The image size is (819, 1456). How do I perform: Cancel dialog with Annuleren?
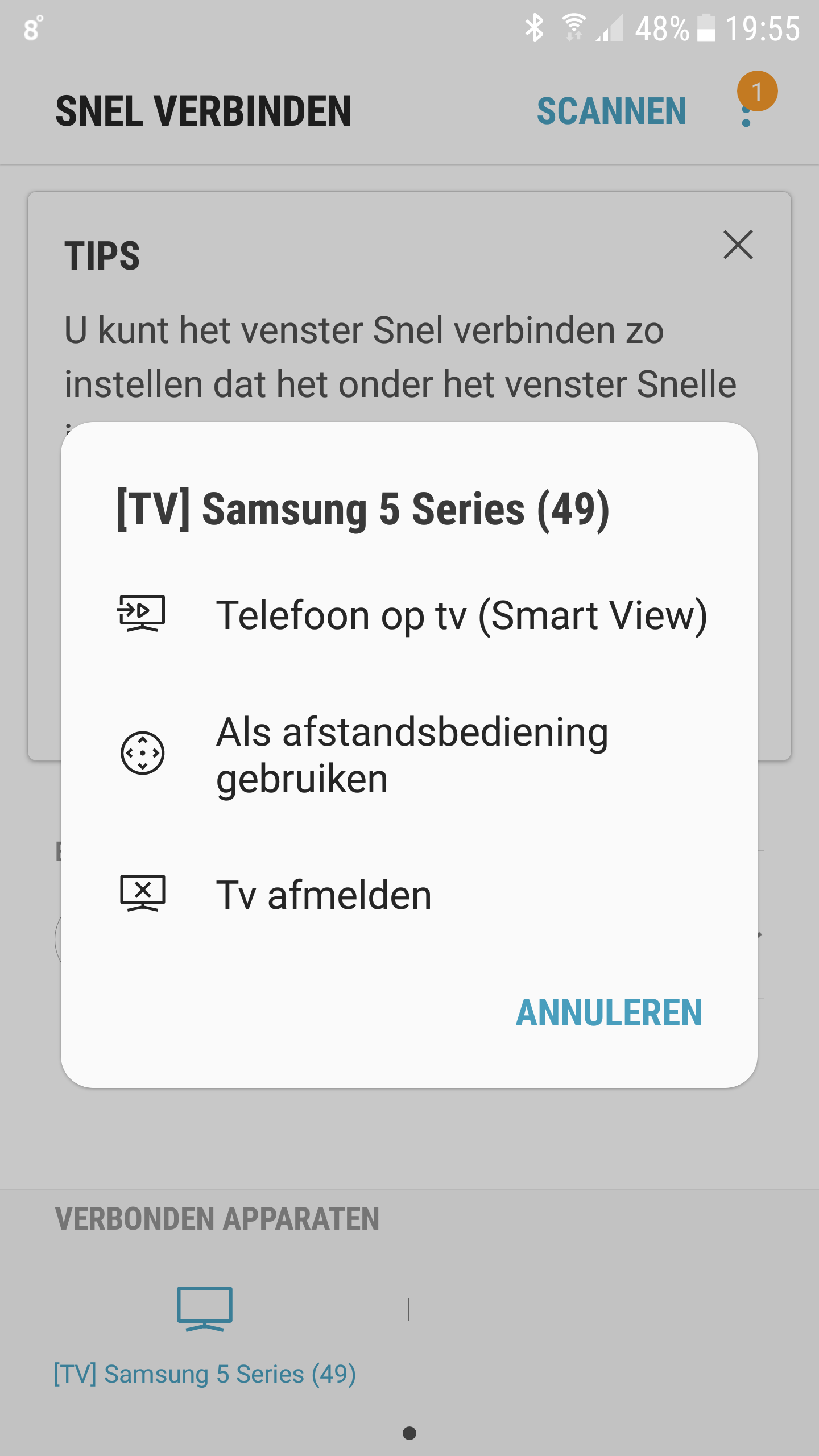(x=609, y=1013)
